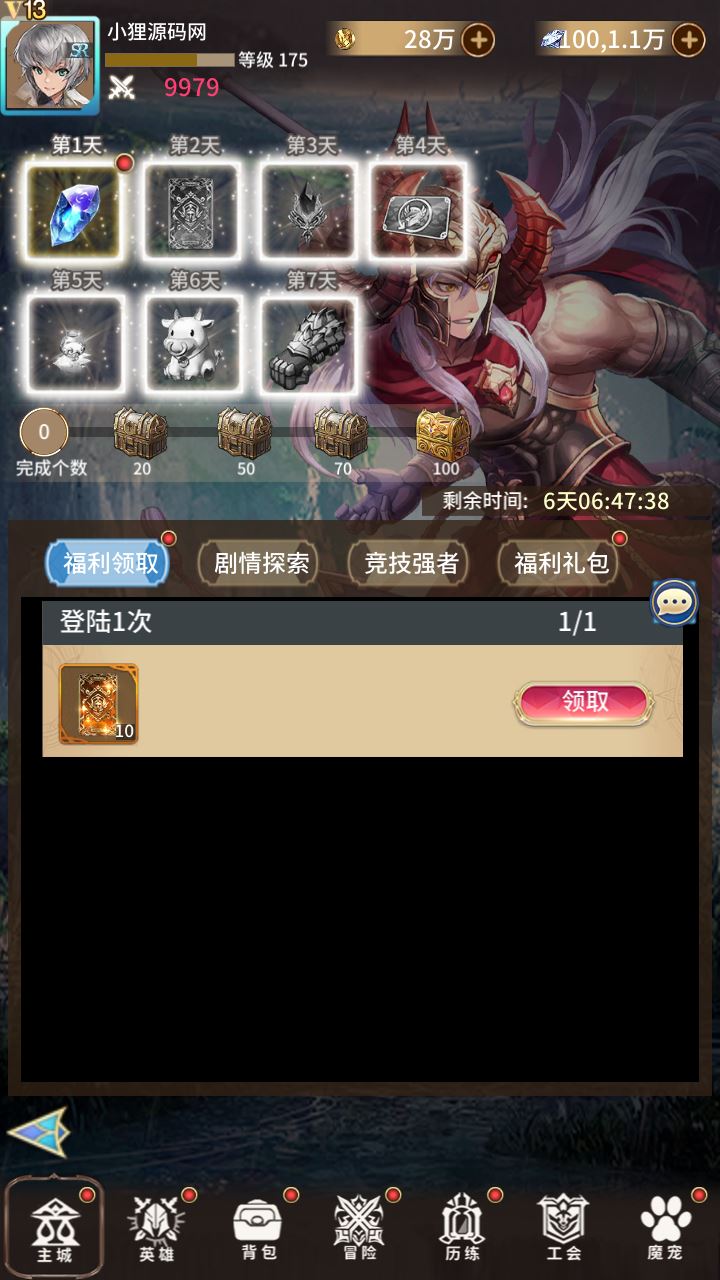Open the 英雄 heroes section
This screenshot has width=720, height=1280.
(155, 1226)
